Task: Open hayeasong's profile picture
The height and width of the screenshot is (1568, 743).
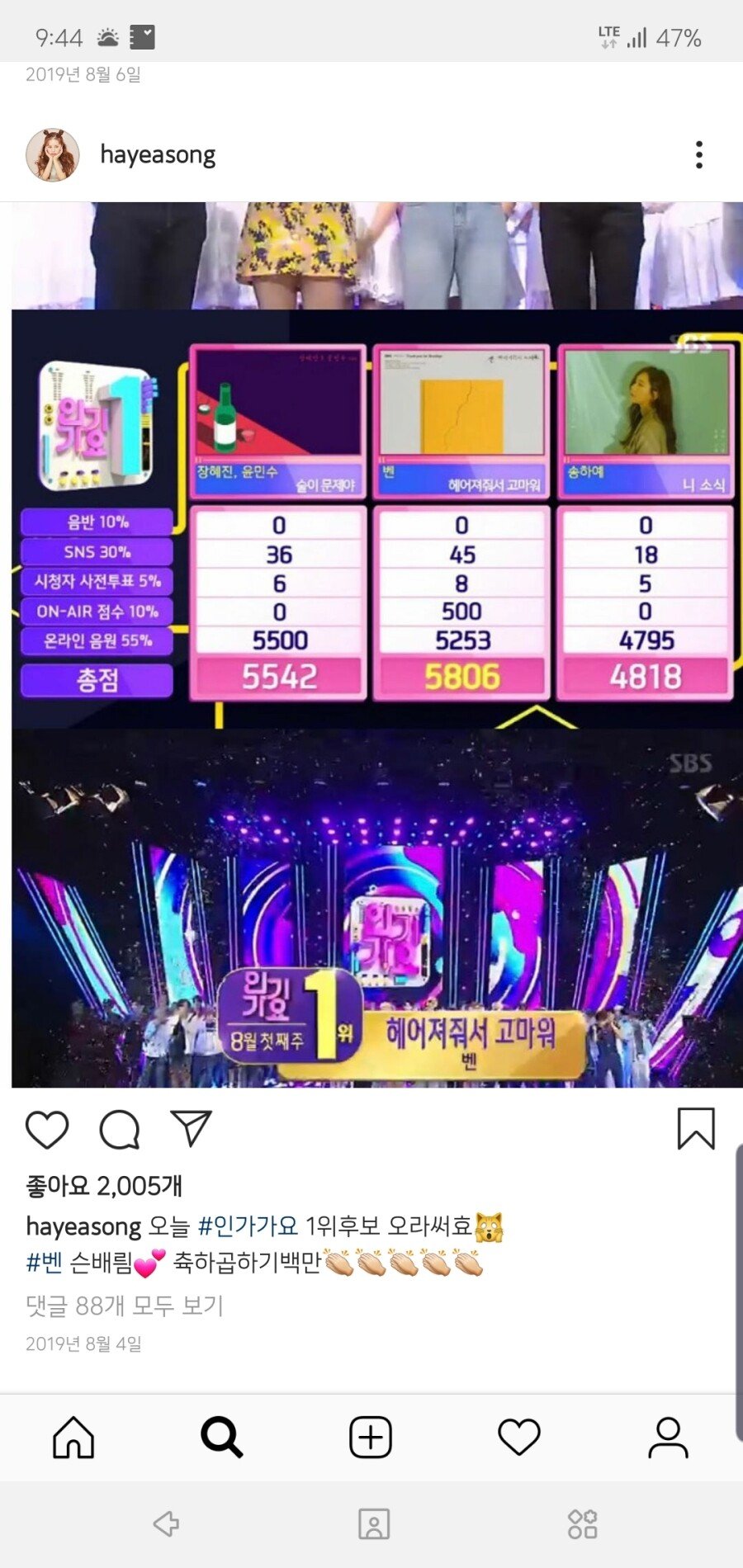Action: tap(53, 154)
